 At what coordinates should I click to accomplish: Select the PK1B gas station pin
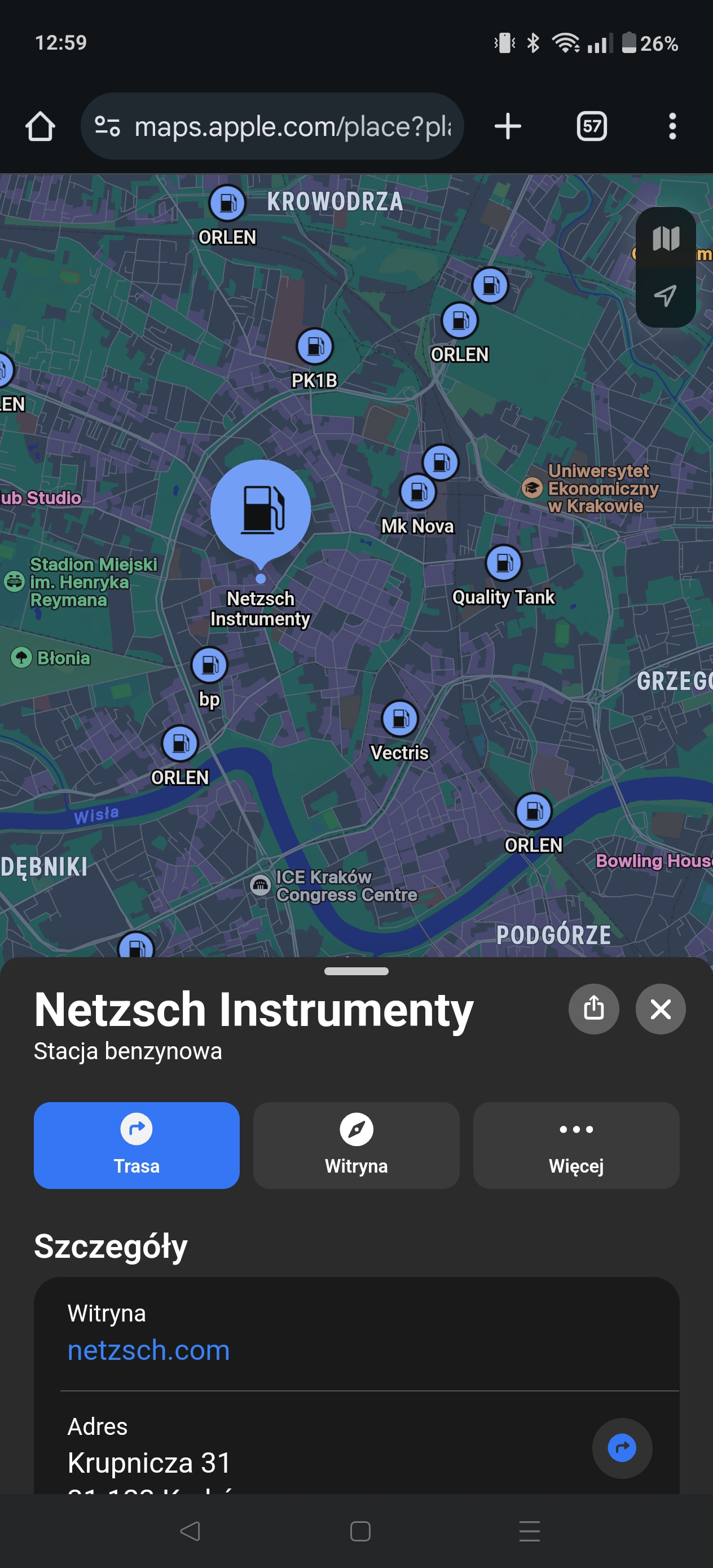(x=315, y=346)
